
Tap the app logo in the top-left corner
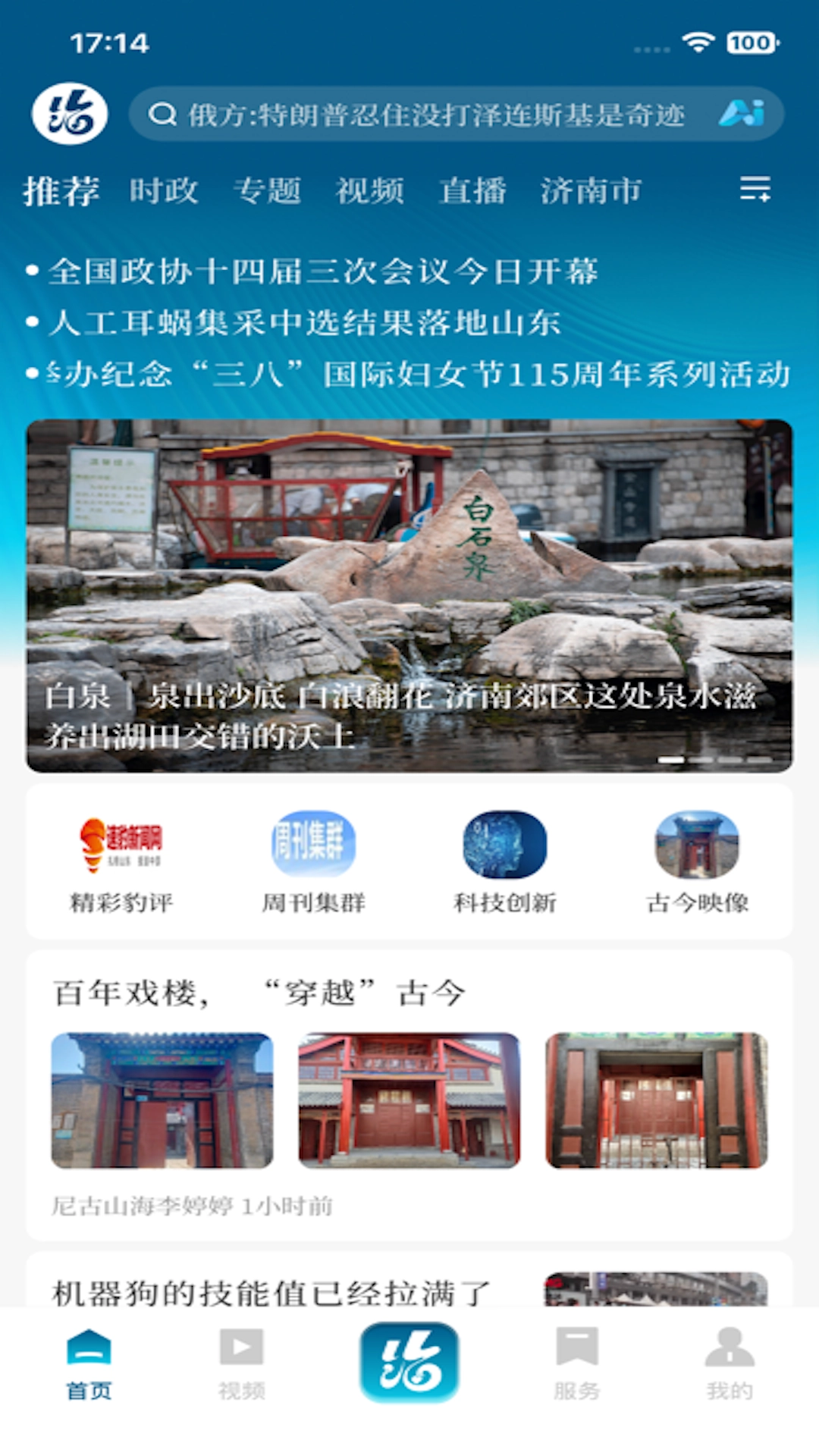tap(72, 112)
